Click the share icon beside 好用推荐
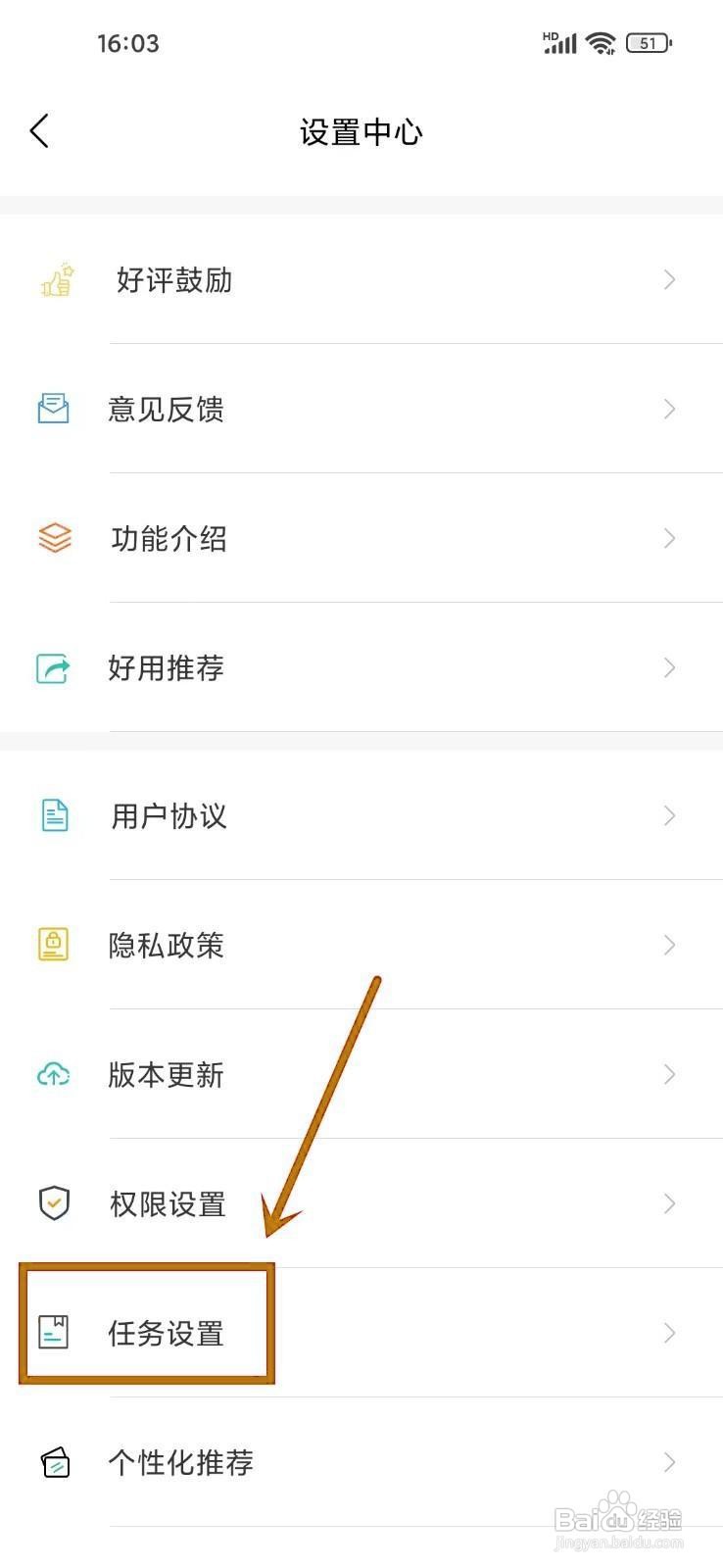 click(54, 668)
